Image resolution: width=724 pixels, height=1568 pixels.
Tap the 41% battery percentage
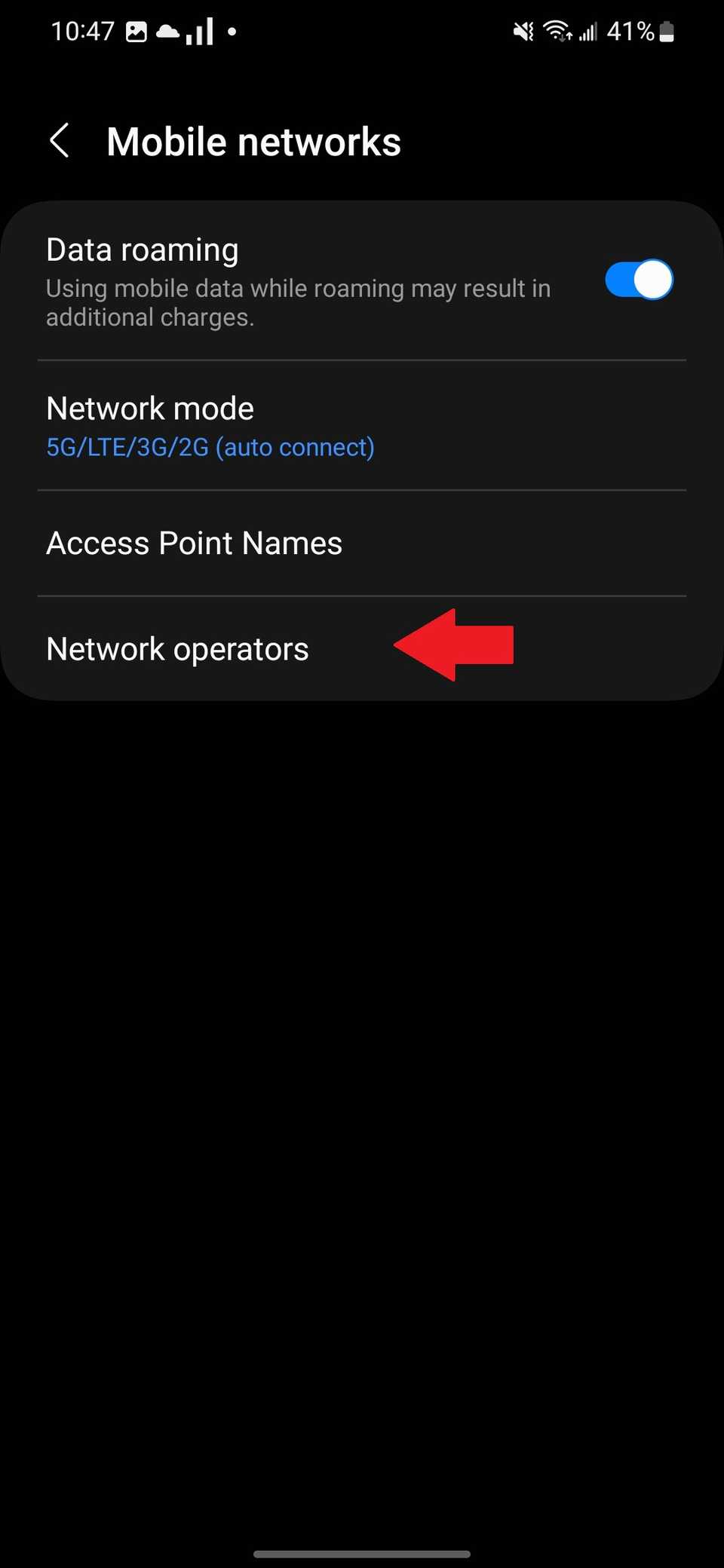click(x=632, y=31)
